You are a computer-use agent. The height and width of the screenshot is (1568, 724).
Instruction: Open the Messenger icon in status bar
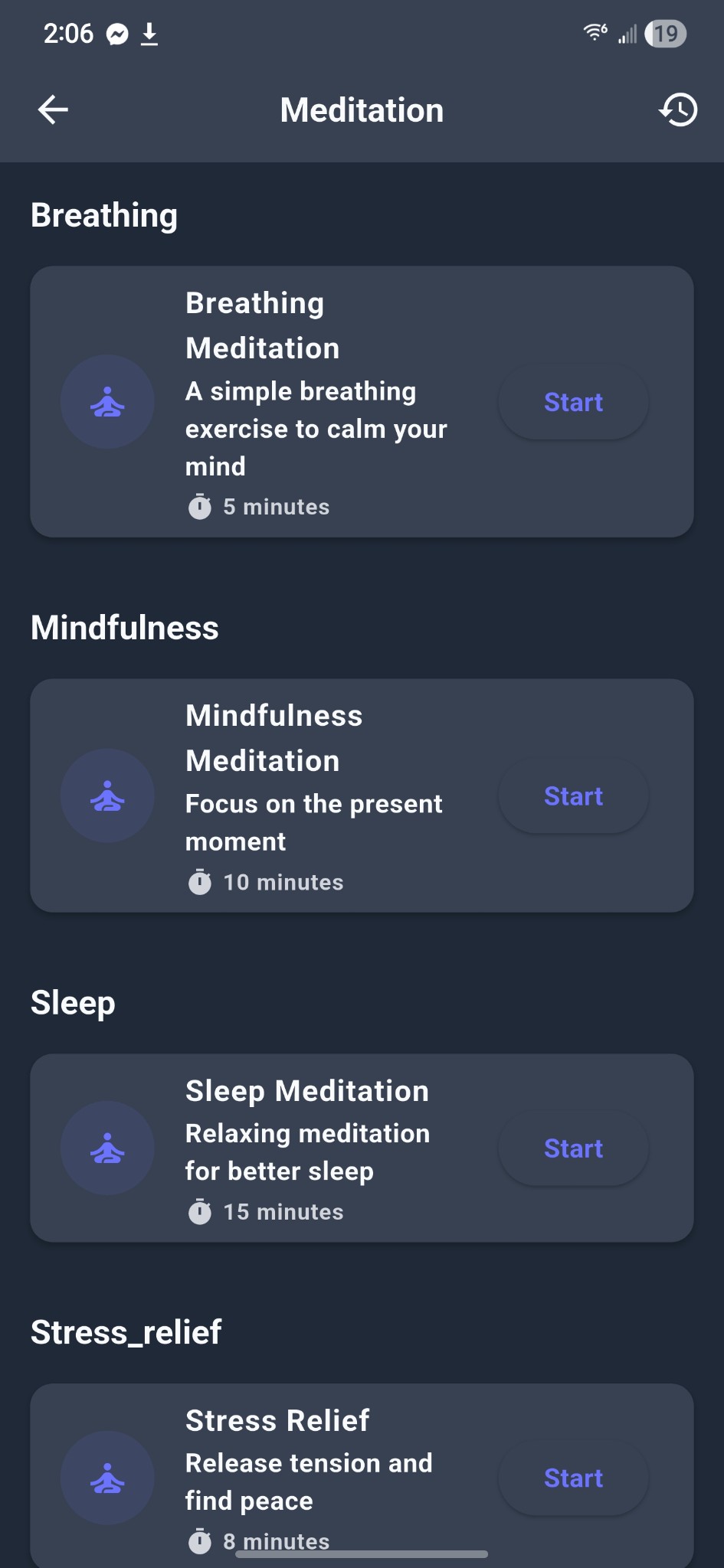pyautogui.click(x=116, y=33)
